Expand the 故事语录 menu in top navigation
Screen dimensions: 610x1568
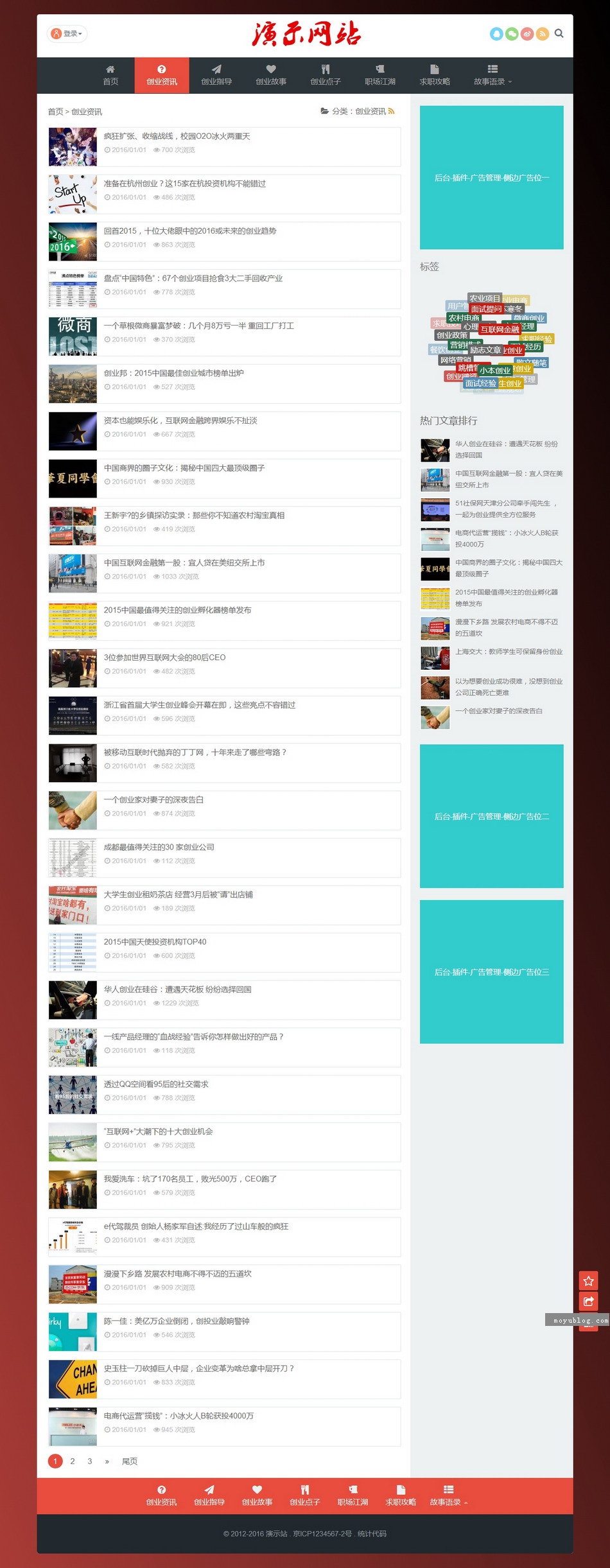pyautogui.click(x=492, y=75)
